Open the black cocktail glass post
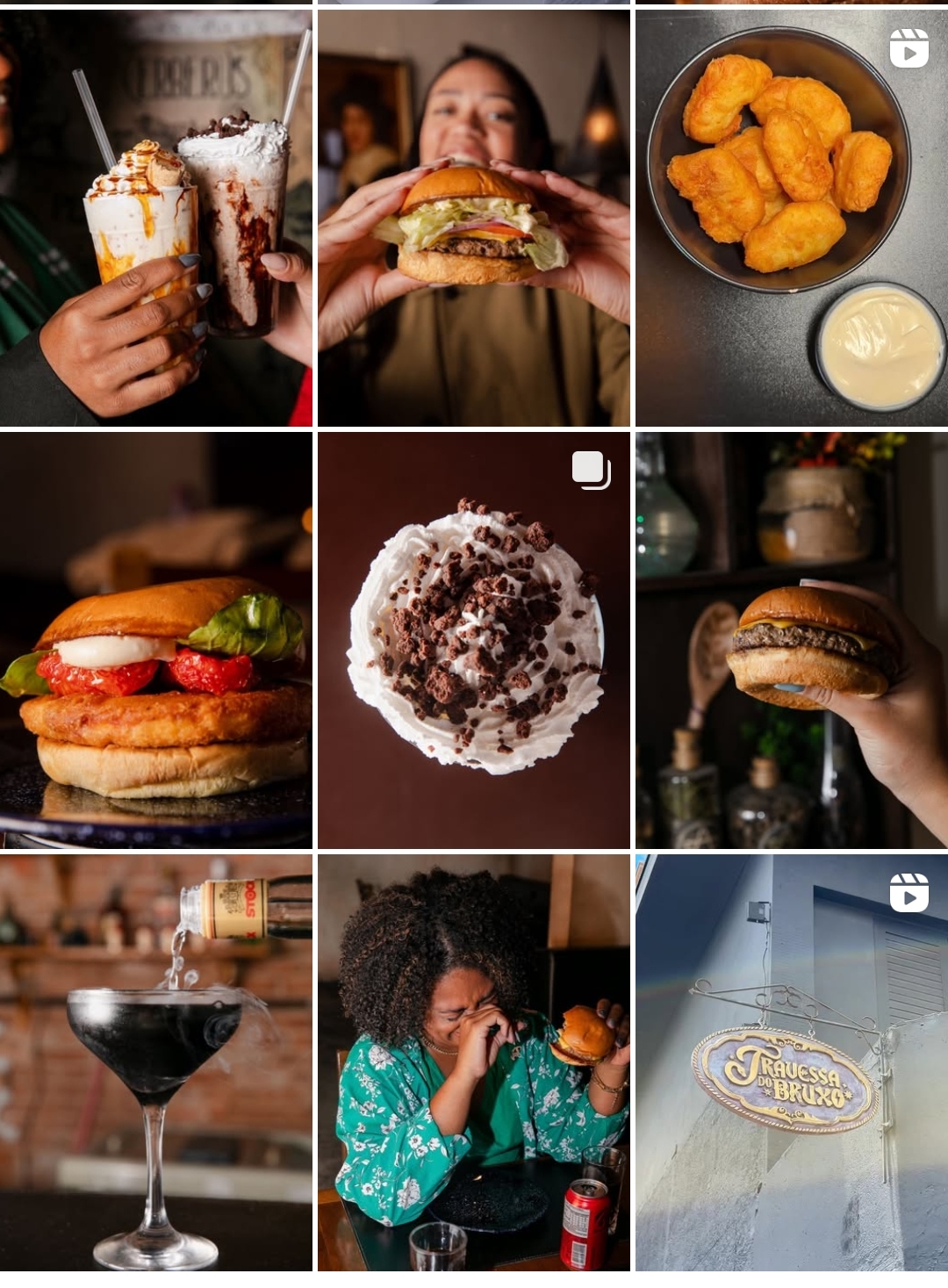This screenshot has height=1288, width=948. pos(156,1062)
